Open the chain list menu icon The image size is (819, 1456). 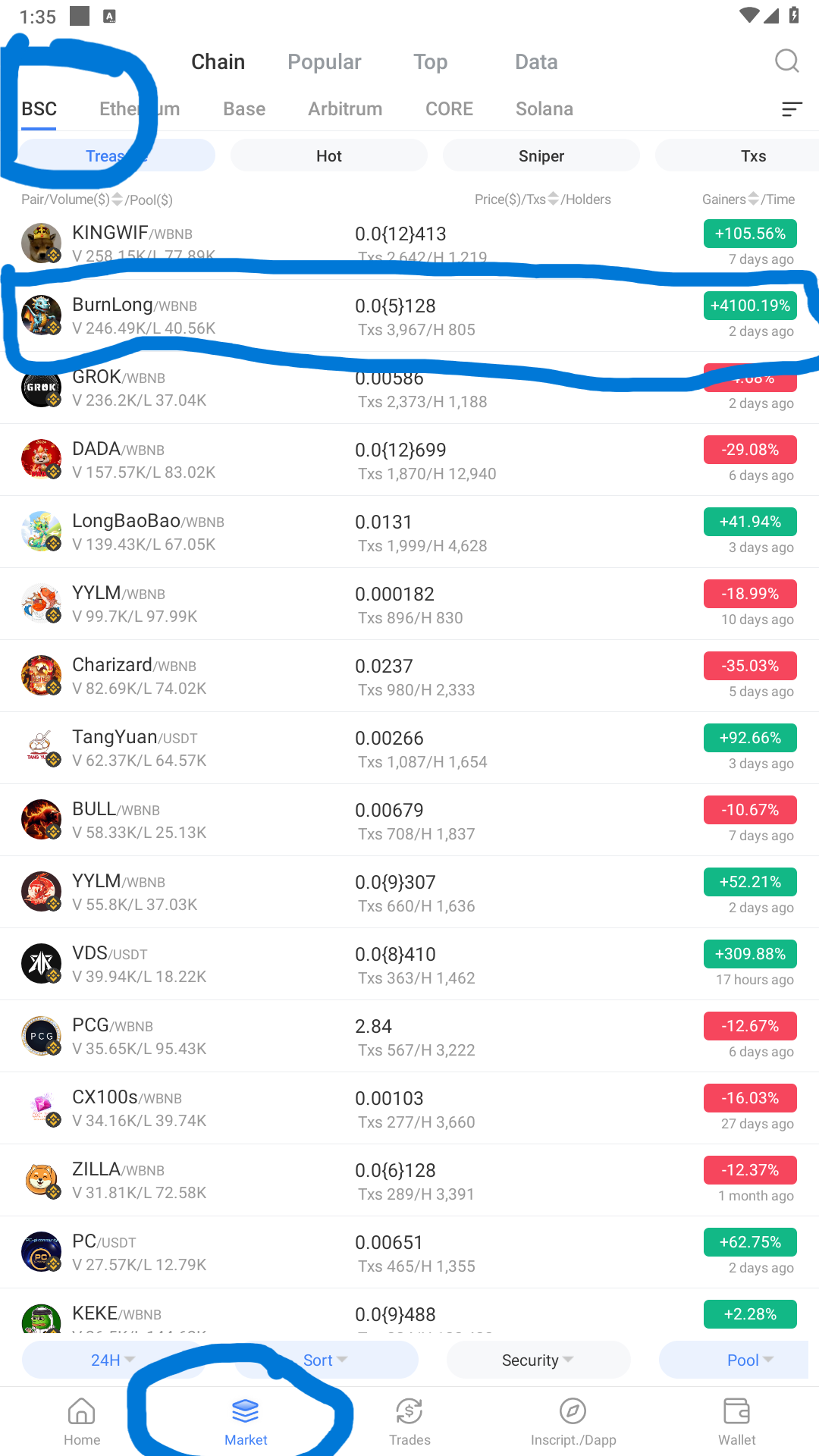tap(792, 109)
